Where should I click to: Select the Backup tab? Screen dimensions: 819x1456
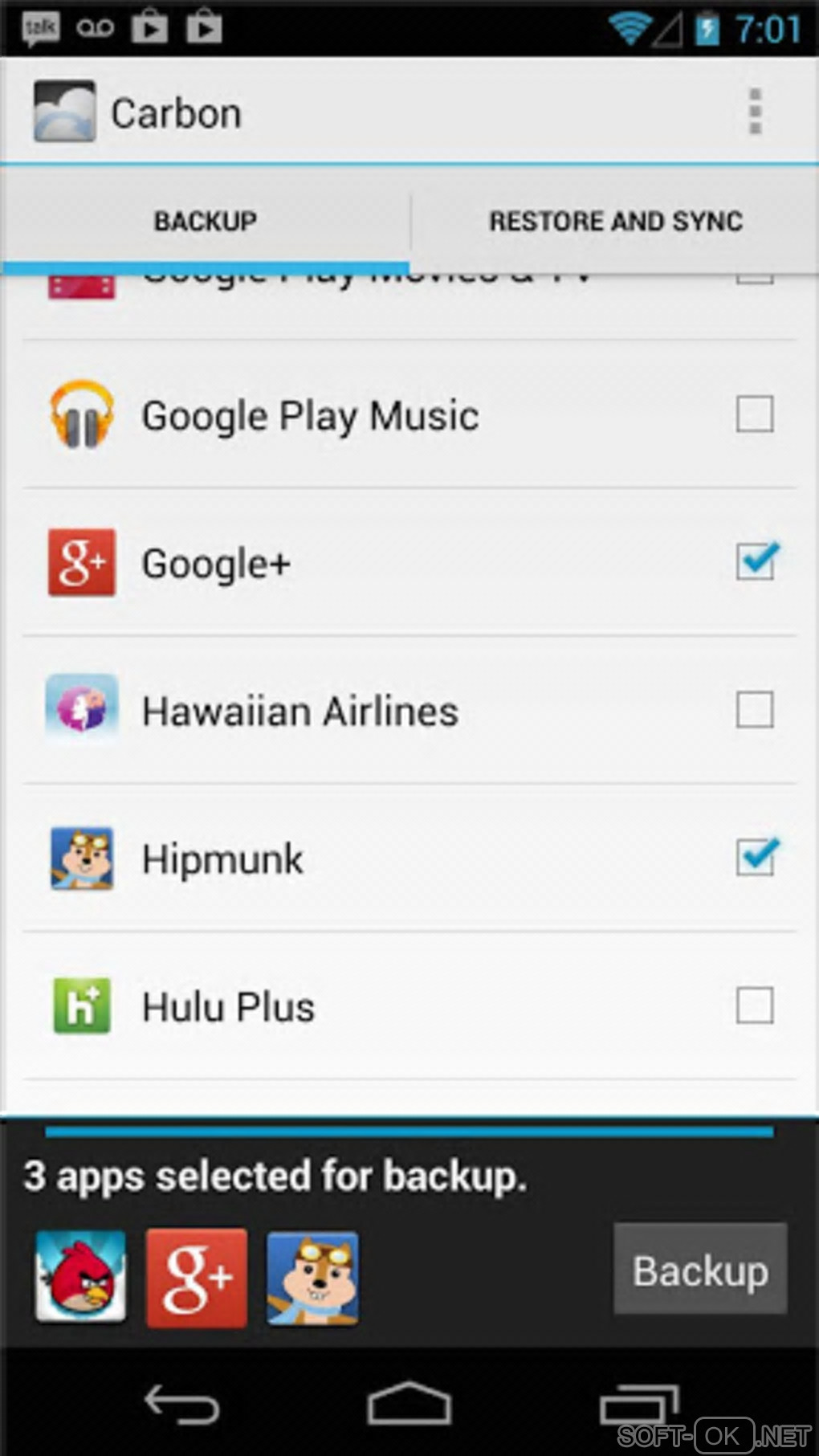coord(206,221)
